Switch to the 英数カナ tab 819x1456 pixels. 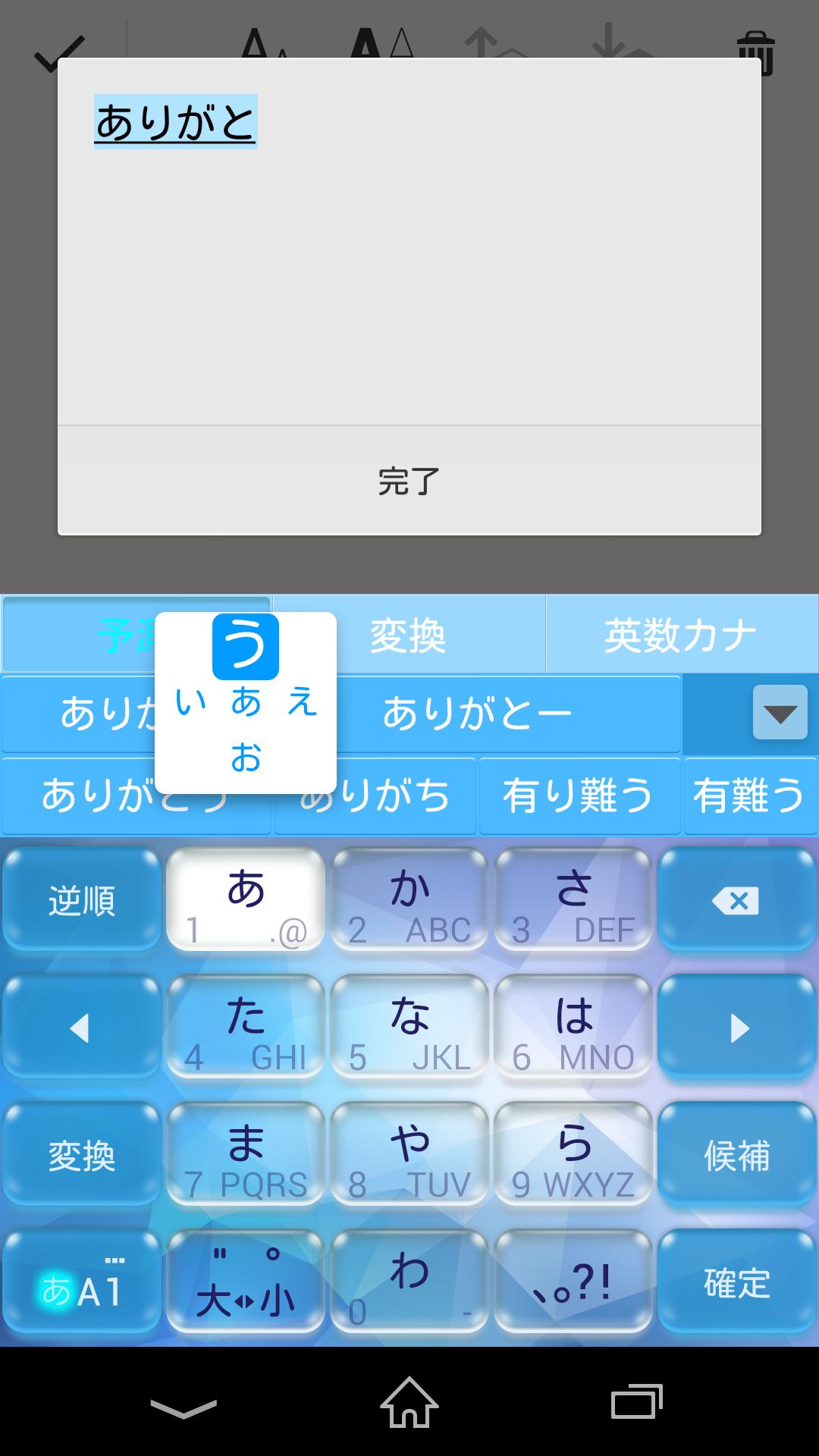(680, 634)
